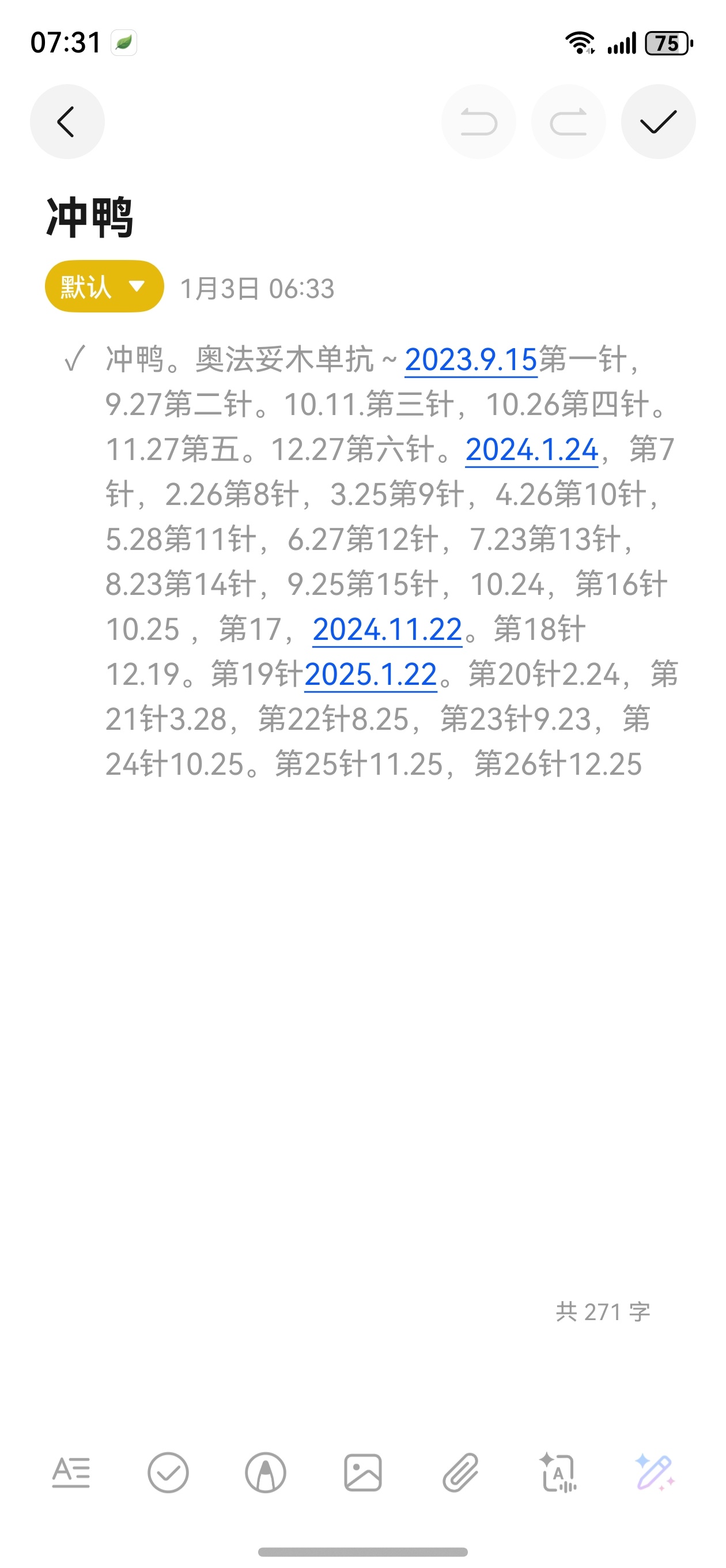Insert a to-do checklist item
Image resolution: width=726 pixels, height=1568 pixels.
tap(168, 1473)
